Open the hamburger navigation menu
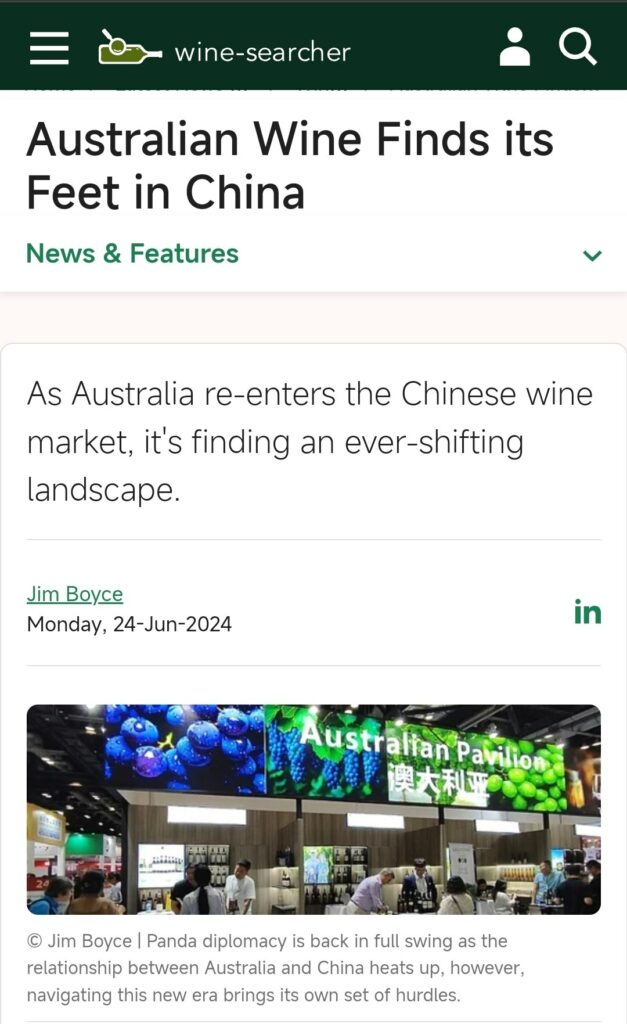The width and height of the screenshot is (627, 1024). click(49, 47)
